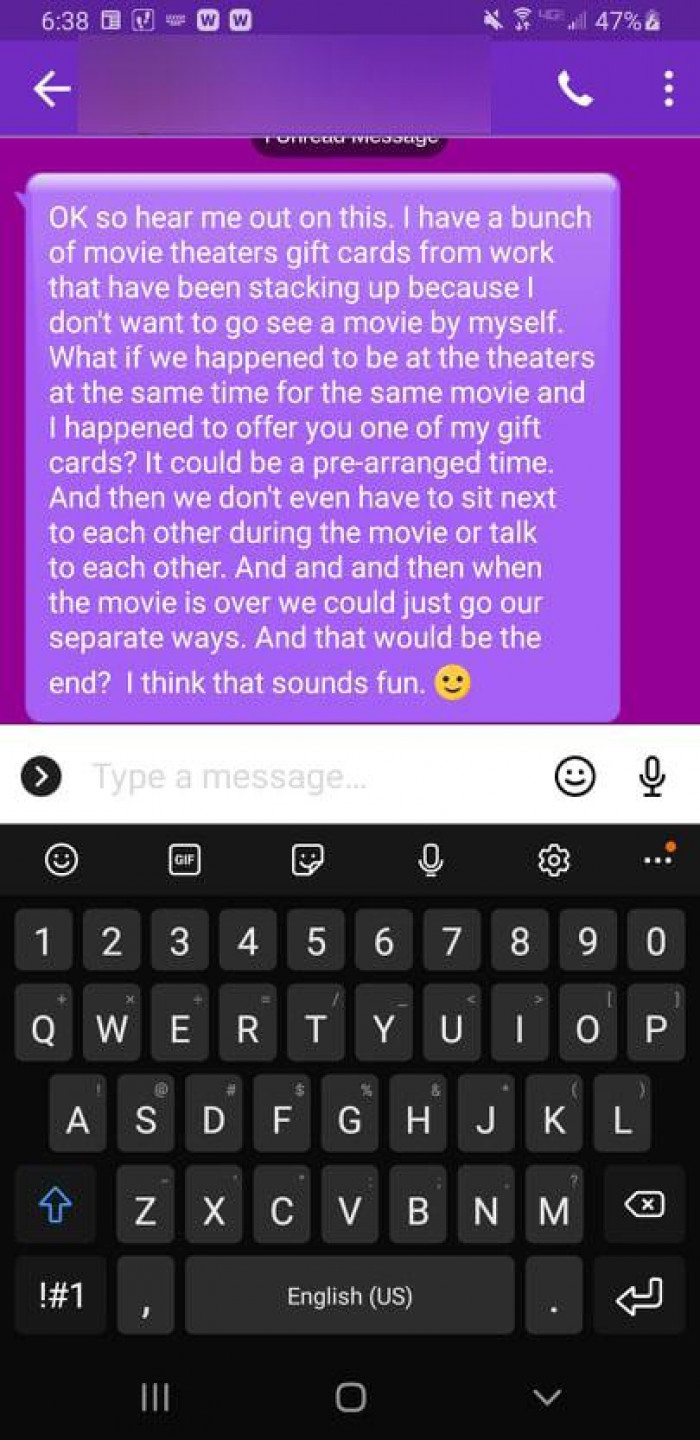The height and width of the screenshot is (1440, 700).
Task: Open the three-dot overflow menu
Action: (668, 90)
